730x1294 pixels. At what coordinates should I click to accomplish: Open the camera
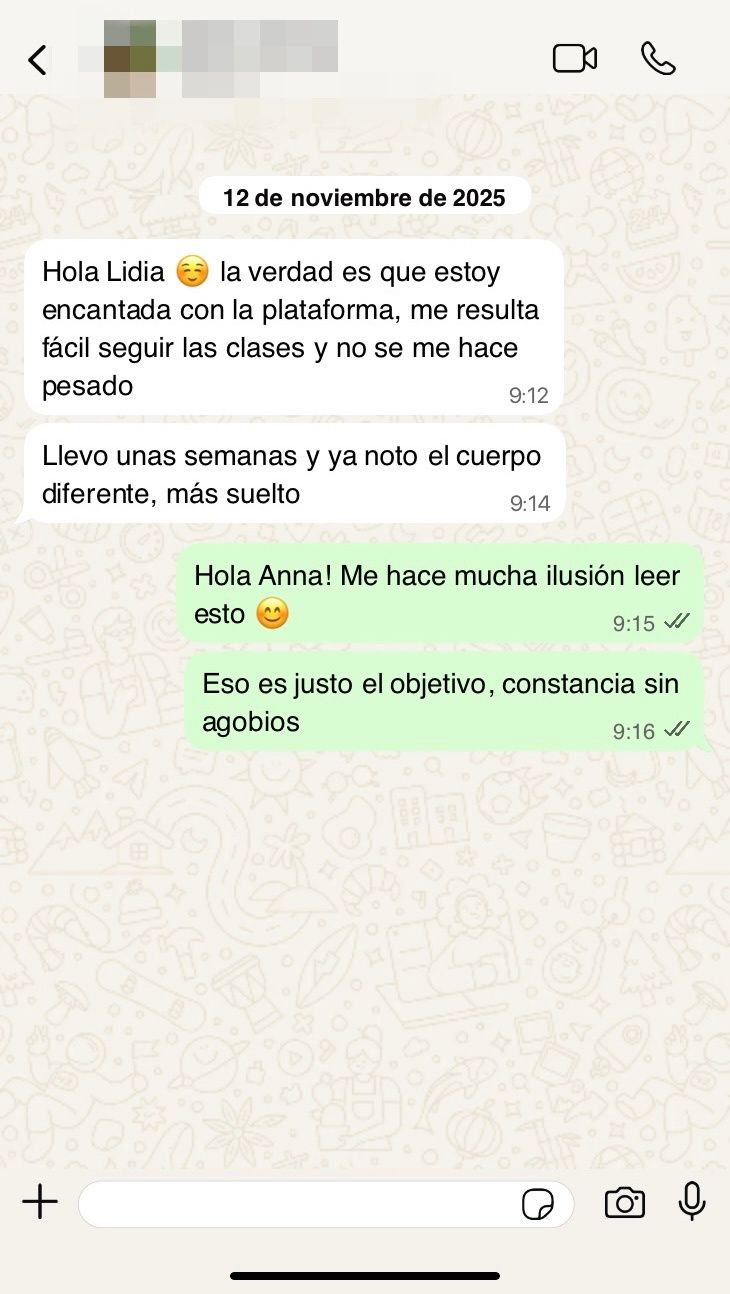625,1203
